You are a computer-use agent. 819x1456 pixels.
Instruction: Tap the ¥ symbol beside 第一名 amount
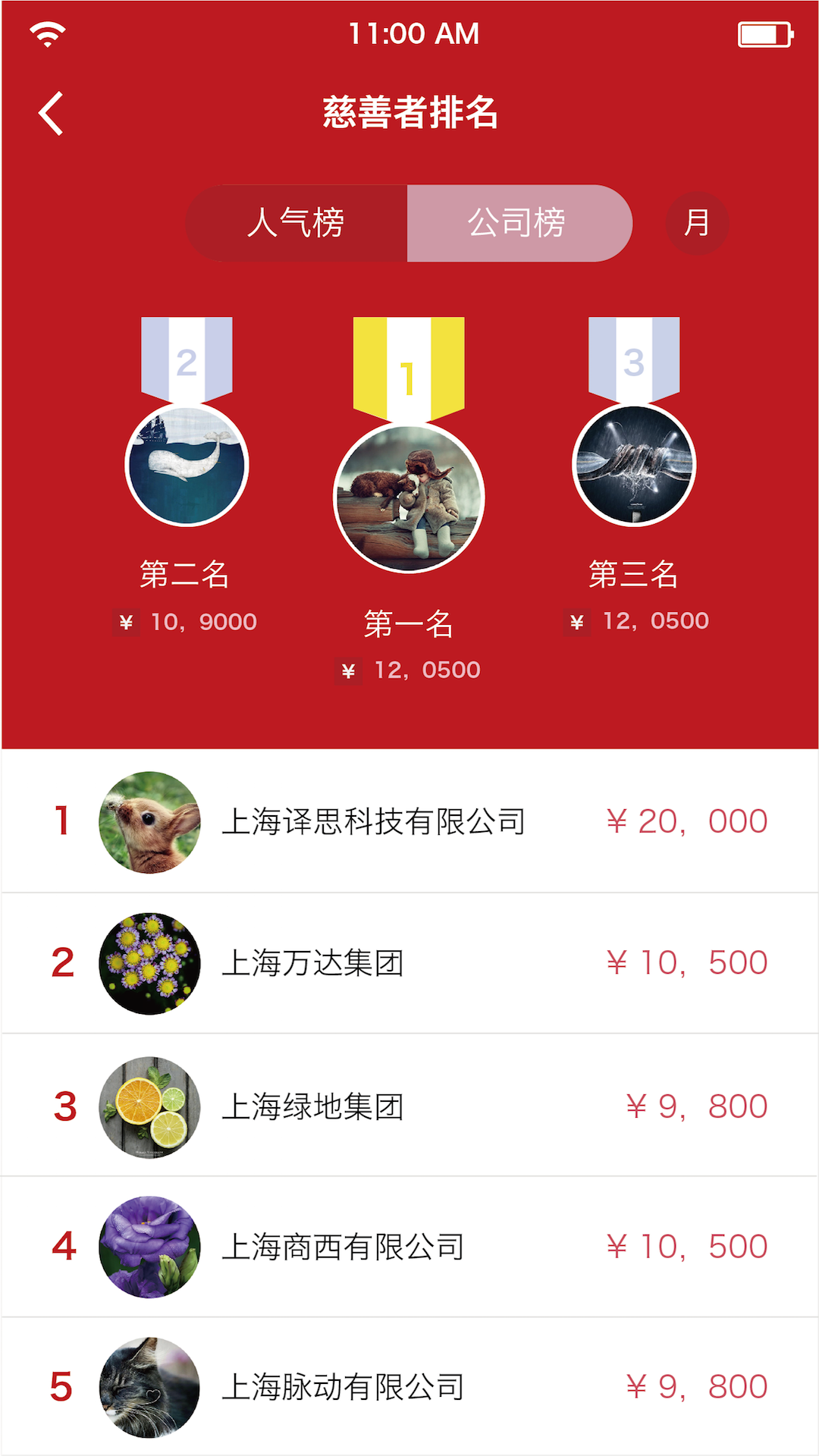348,670
